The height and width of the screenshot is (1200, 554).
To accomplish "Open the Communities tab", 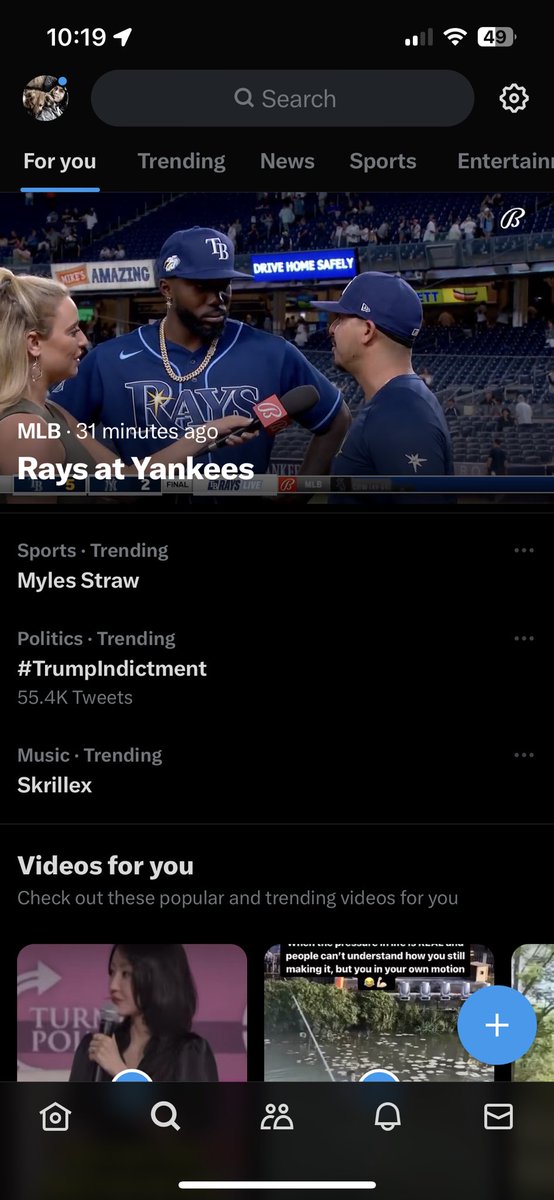I will click(276, 1116).
